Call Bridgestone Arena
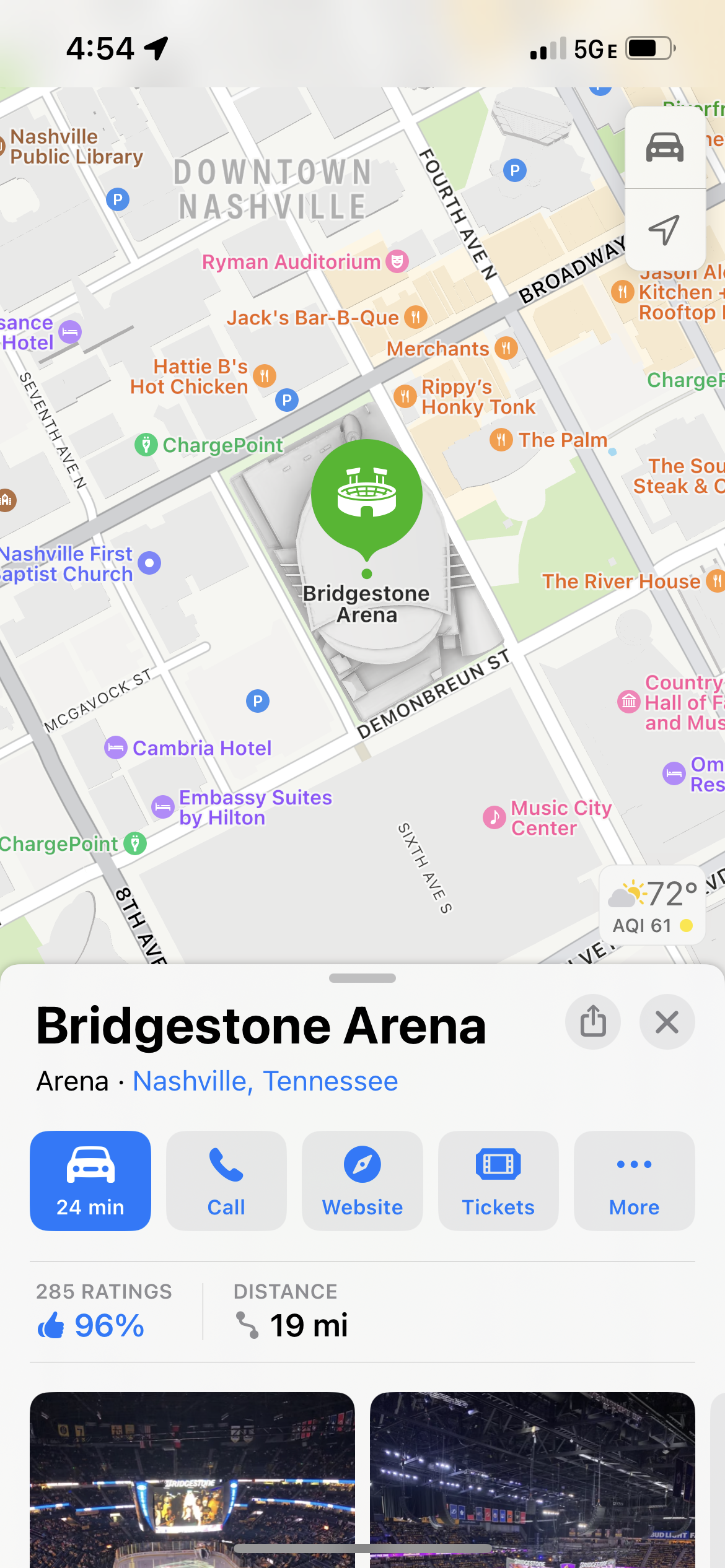 [x=226, y=1180]
